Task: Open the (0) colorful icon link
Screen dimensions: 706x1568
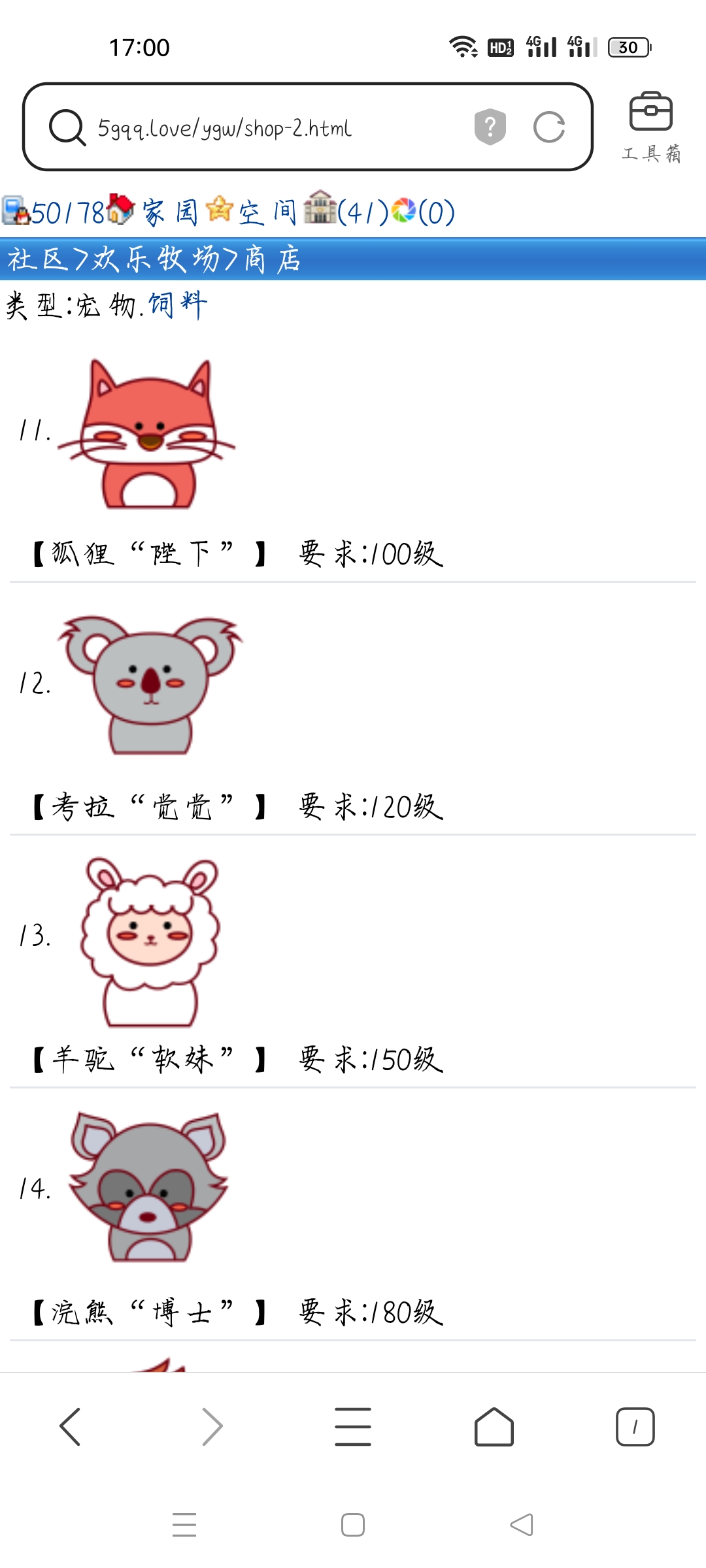Action: point(435,212)
